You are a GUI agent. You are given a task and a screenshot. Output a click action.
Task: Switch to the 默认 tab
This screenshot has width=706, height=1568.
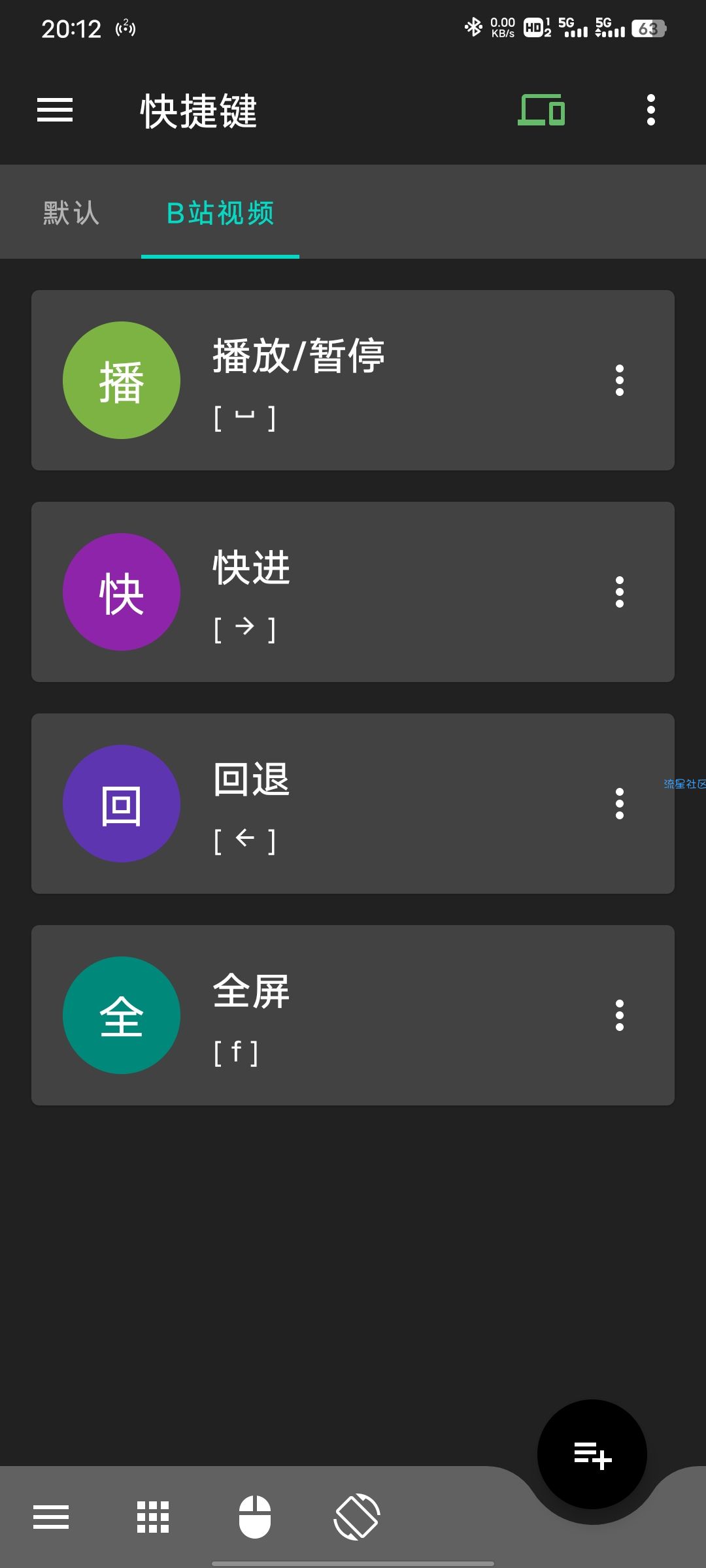pos(71,213)
